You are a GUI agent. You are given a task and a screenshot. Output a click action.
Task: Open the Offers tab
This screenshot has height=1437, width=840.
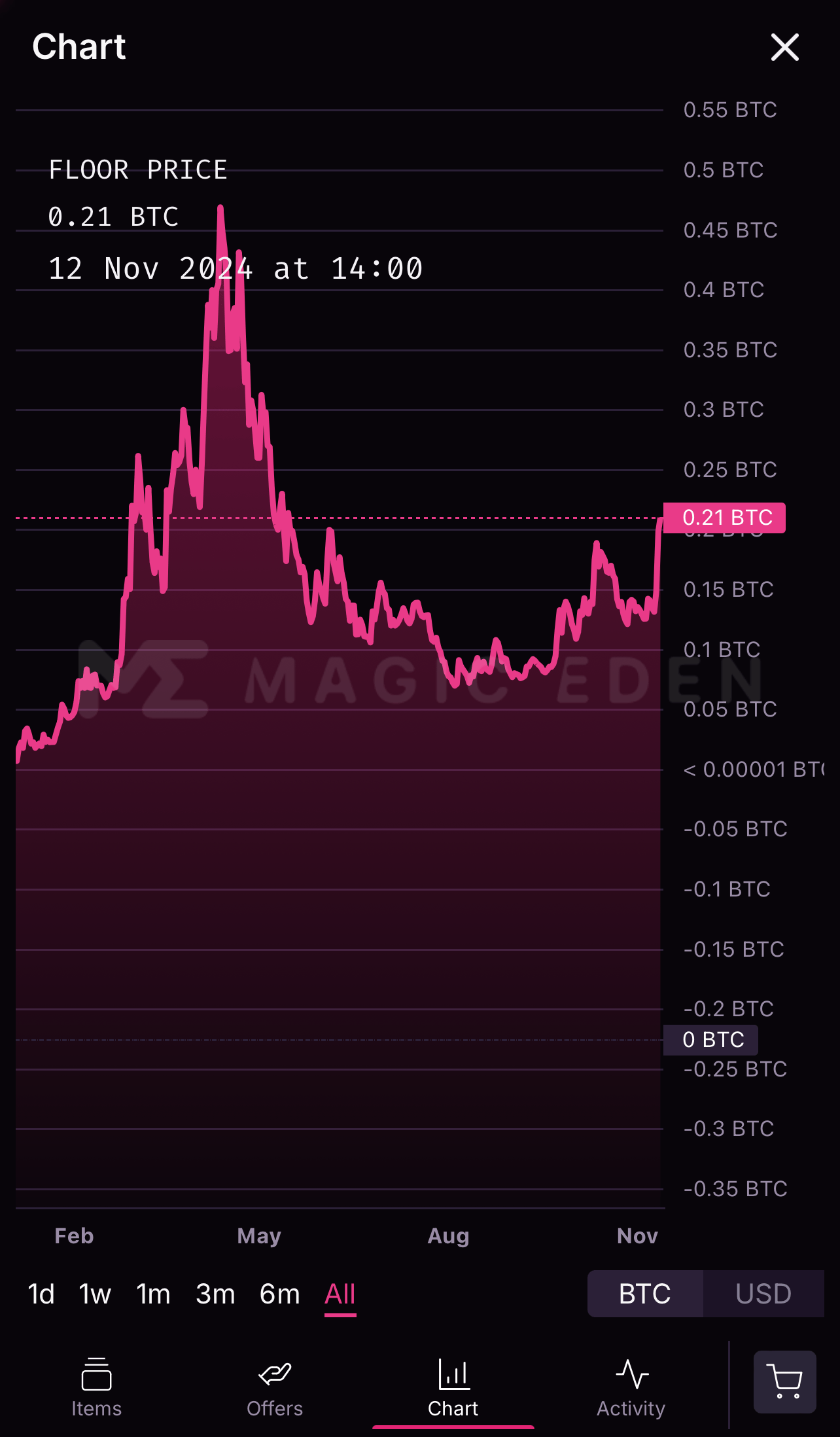(x=275, y=1387)
